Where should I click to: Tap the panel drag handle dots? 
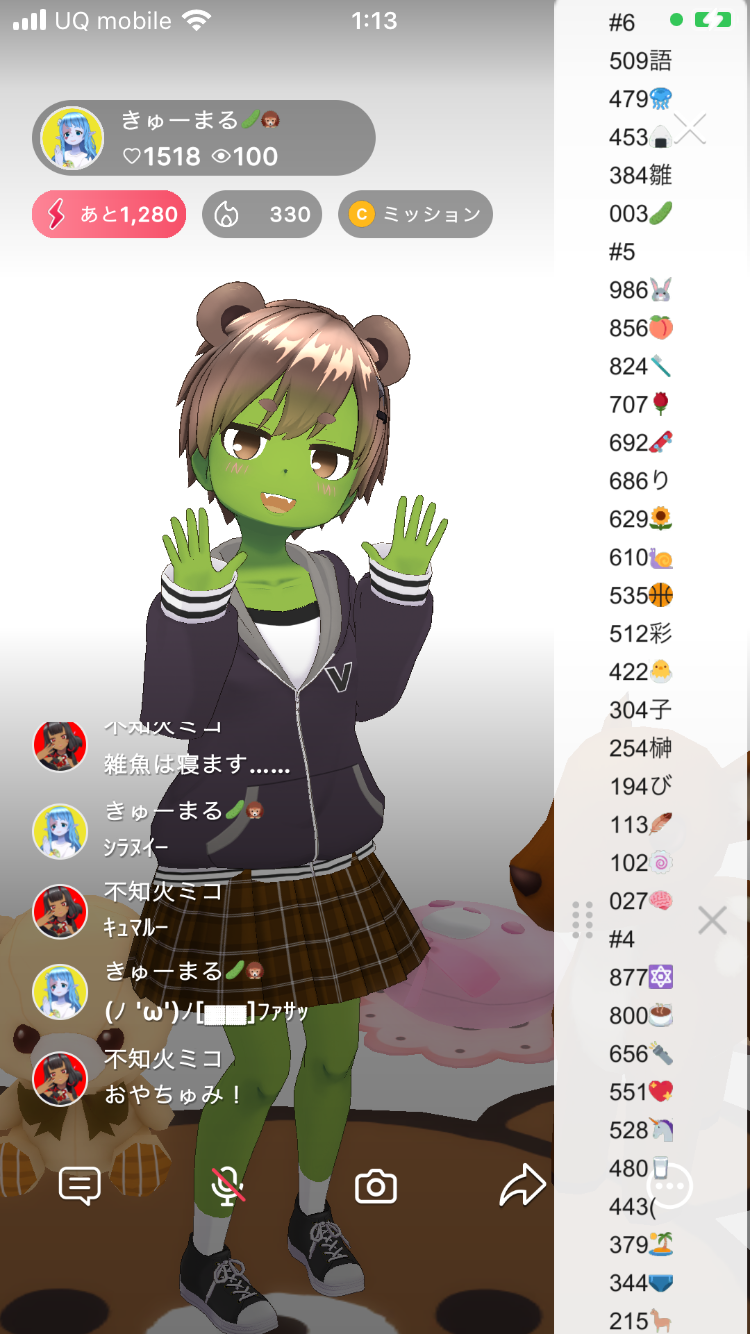point(582,920)
